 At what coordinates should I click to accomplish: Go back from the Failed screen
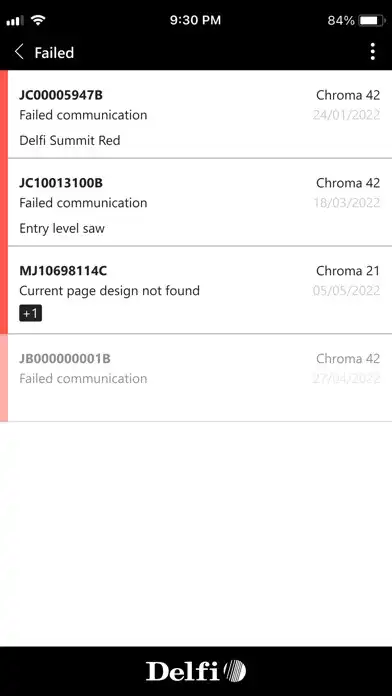click(x=19, y=52)
